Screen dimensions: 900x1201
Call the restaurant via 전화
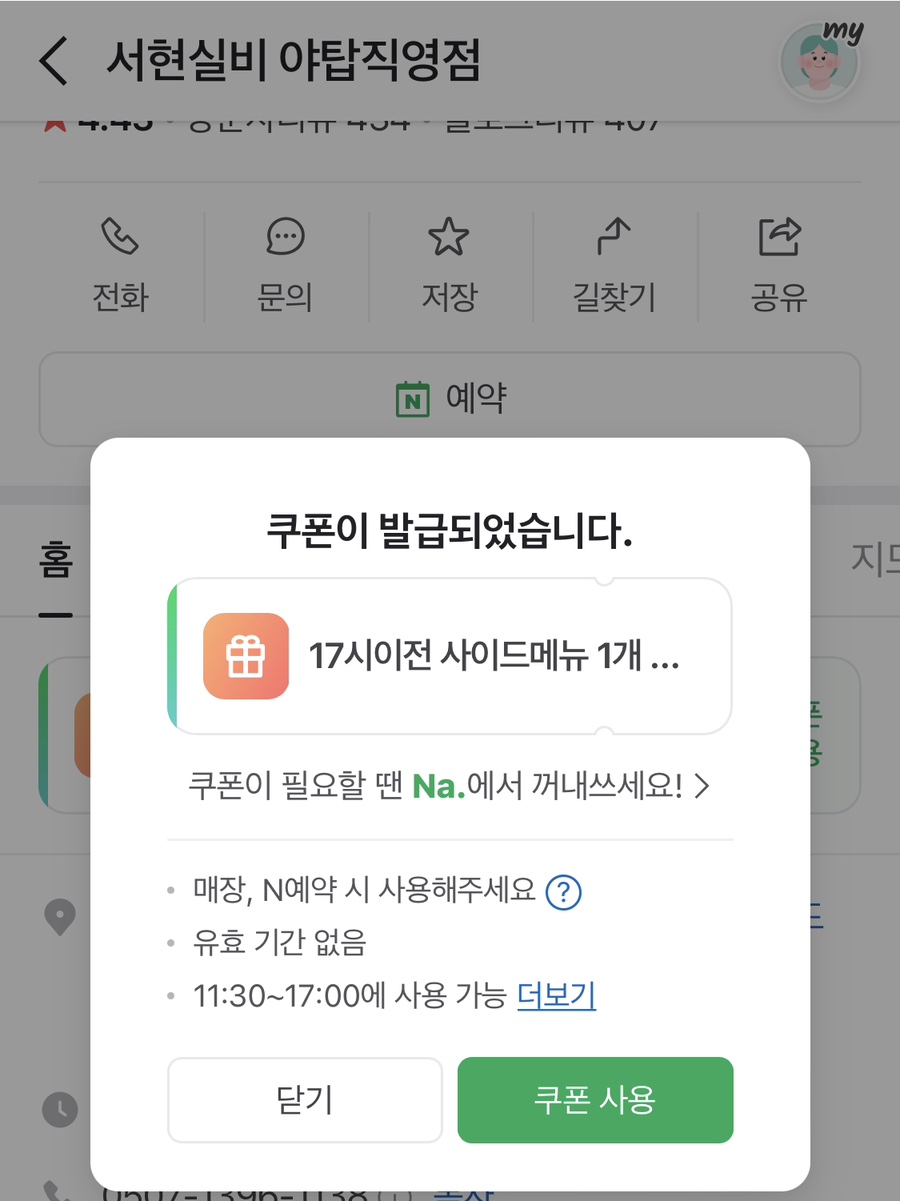pos(120,265)
